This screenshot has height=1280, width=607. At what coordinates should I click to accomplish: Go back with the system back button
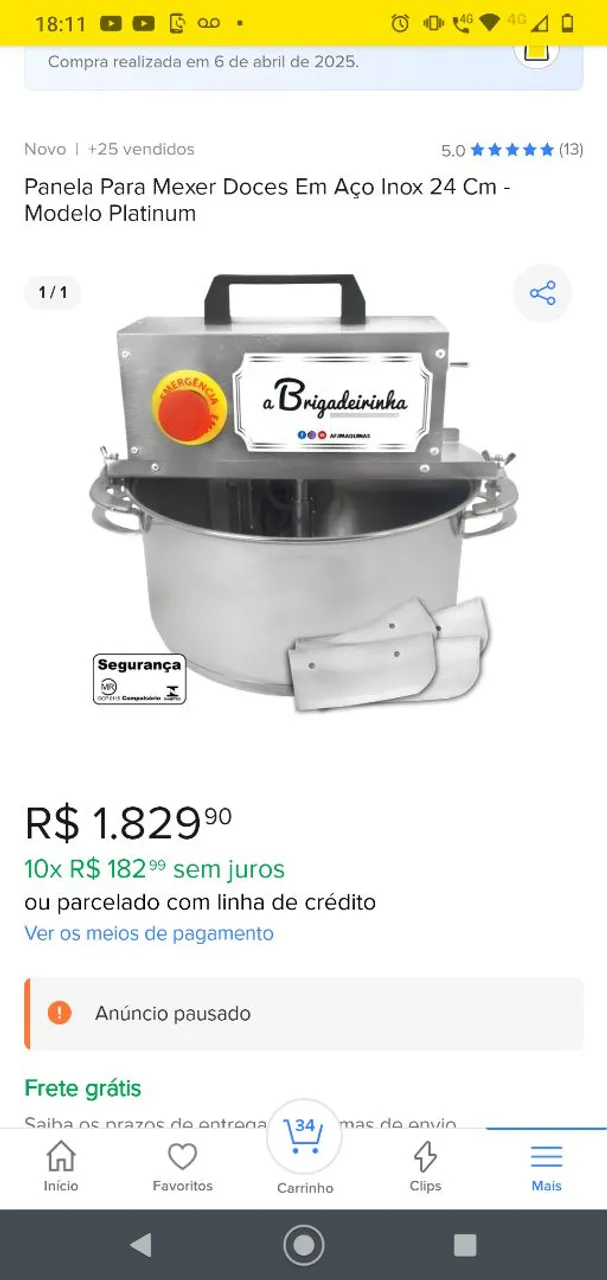coord(141,1244)
